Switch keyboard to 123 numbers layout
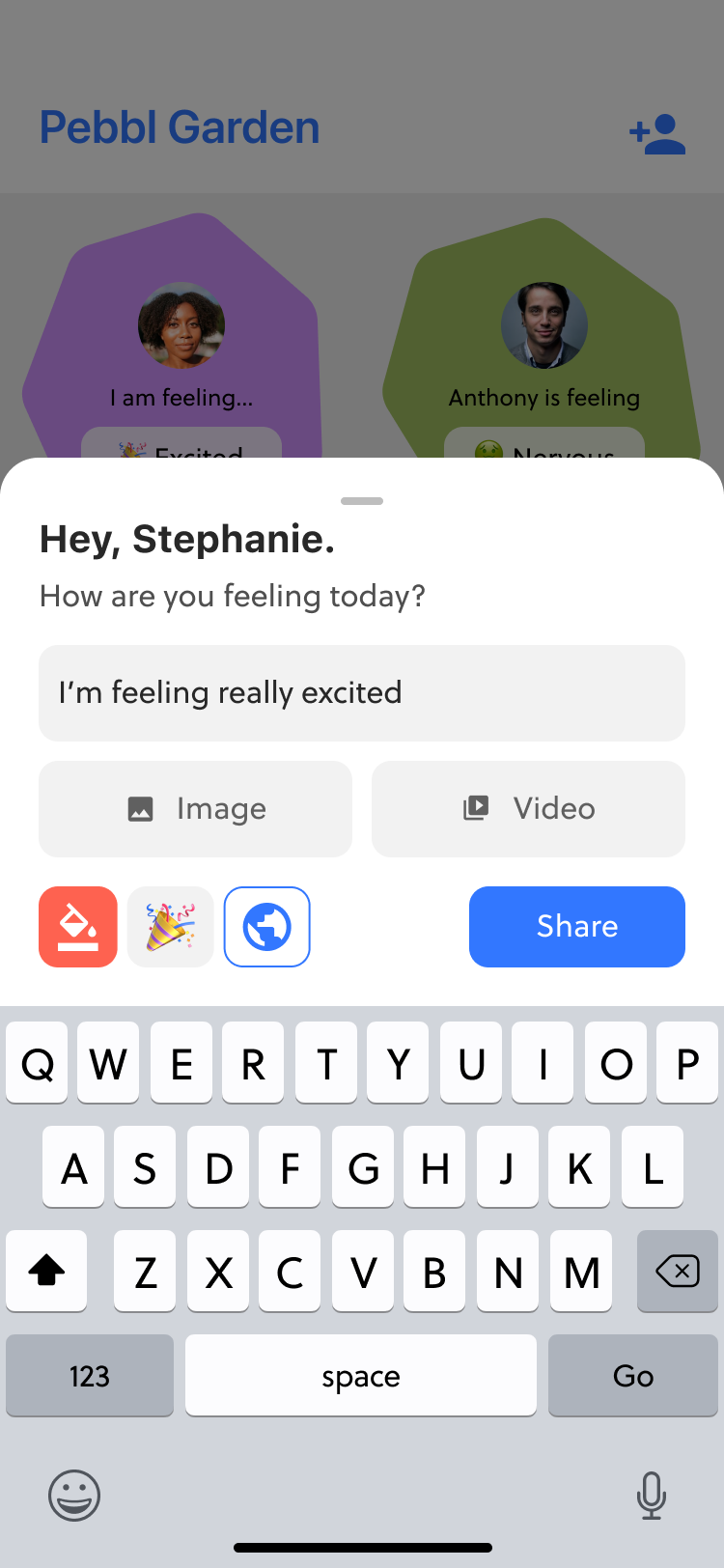This screenshot has height=1568, width=724. point(90,1376)
